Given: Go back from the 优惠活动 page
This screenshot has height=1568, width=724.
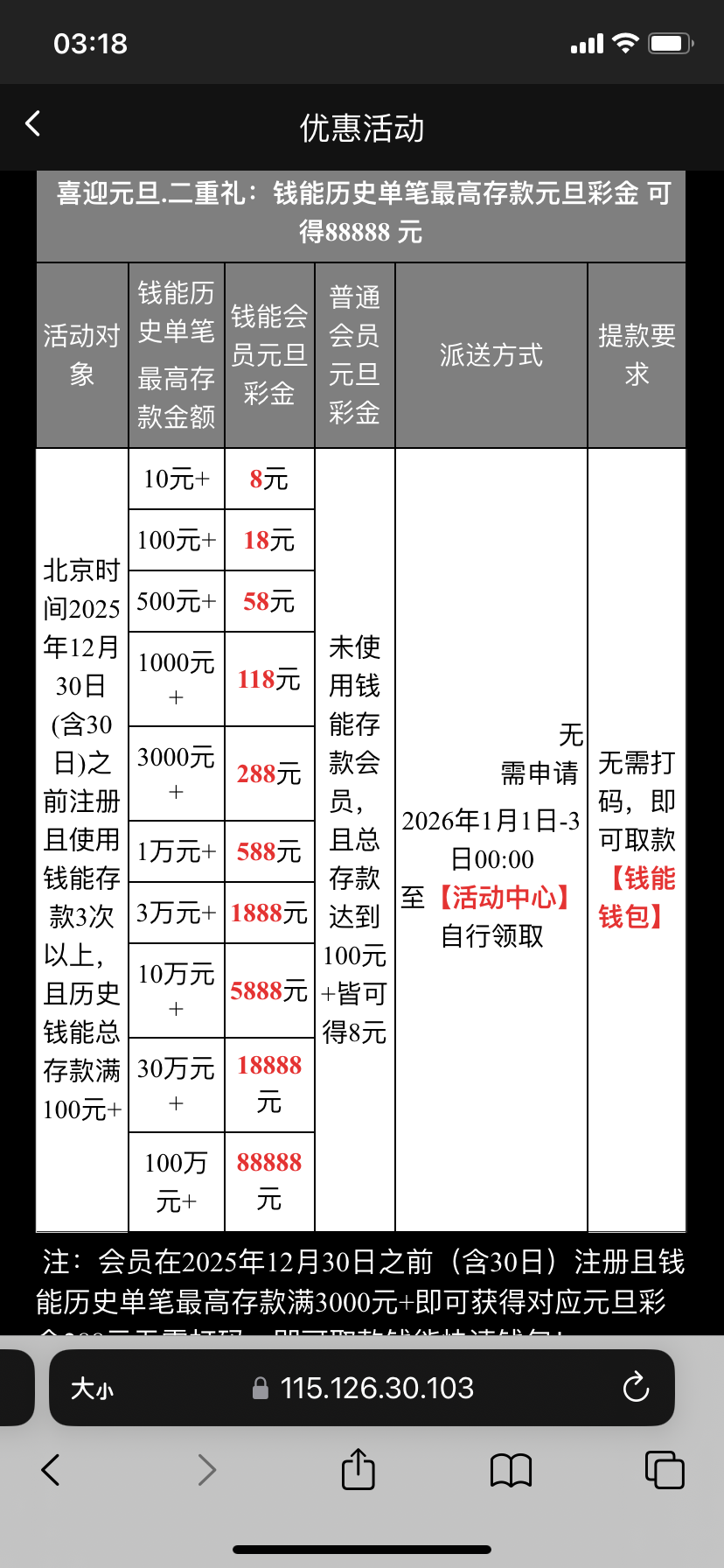Looking at the screenshot, I should [x=33, y=124].
